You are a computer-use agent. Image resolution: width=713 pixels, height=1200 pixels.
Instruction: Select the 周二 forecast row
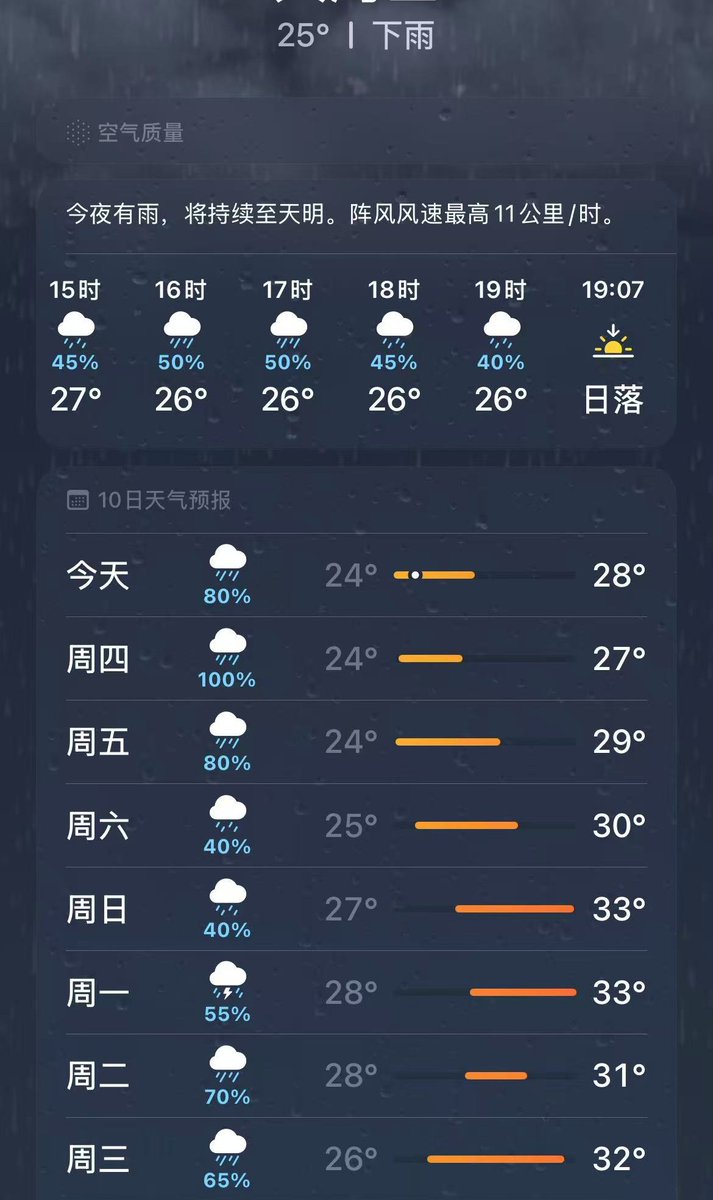[x=356, y=1076]
